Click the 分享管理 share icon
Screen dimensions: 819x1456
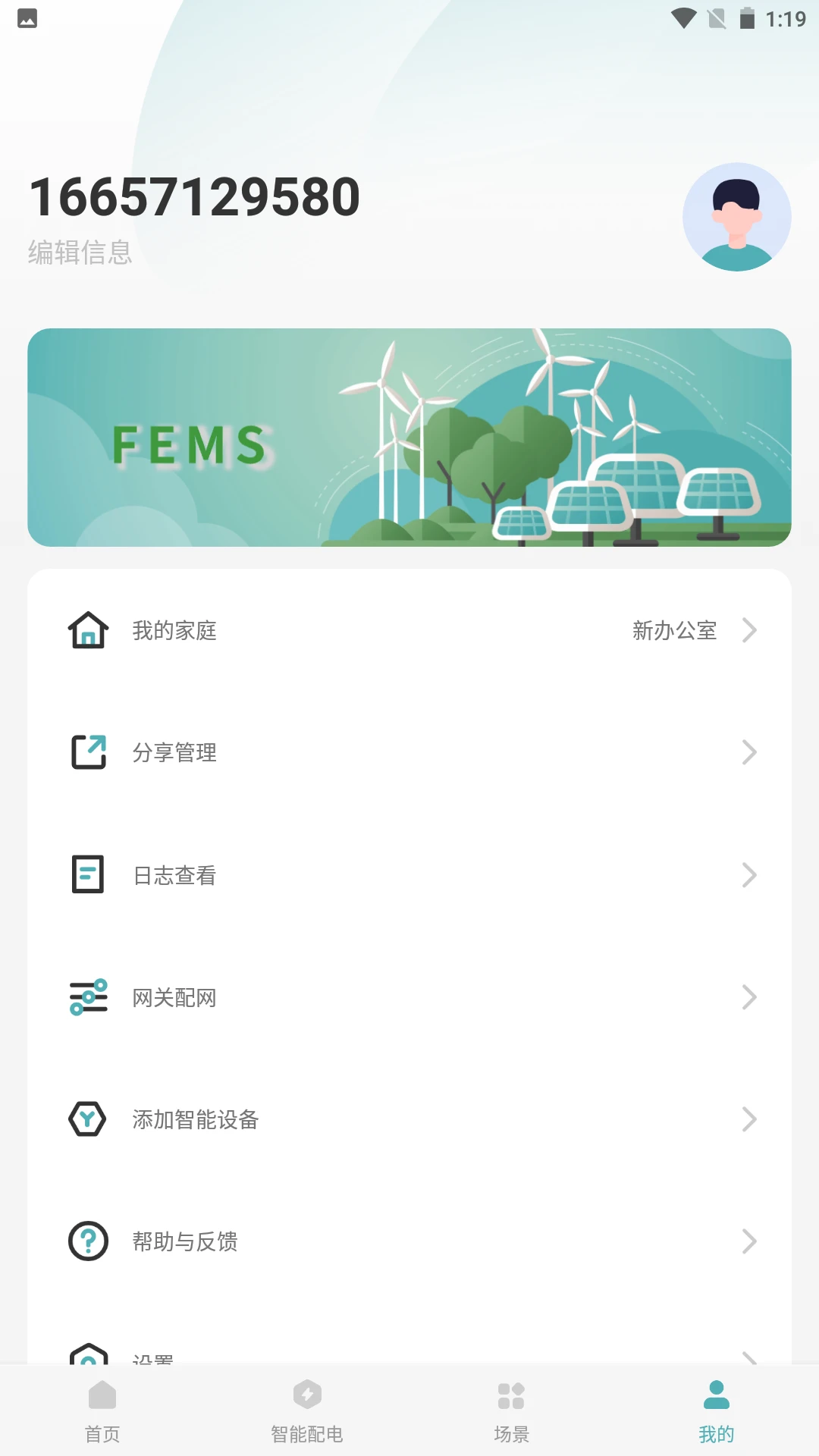(88, 753)
